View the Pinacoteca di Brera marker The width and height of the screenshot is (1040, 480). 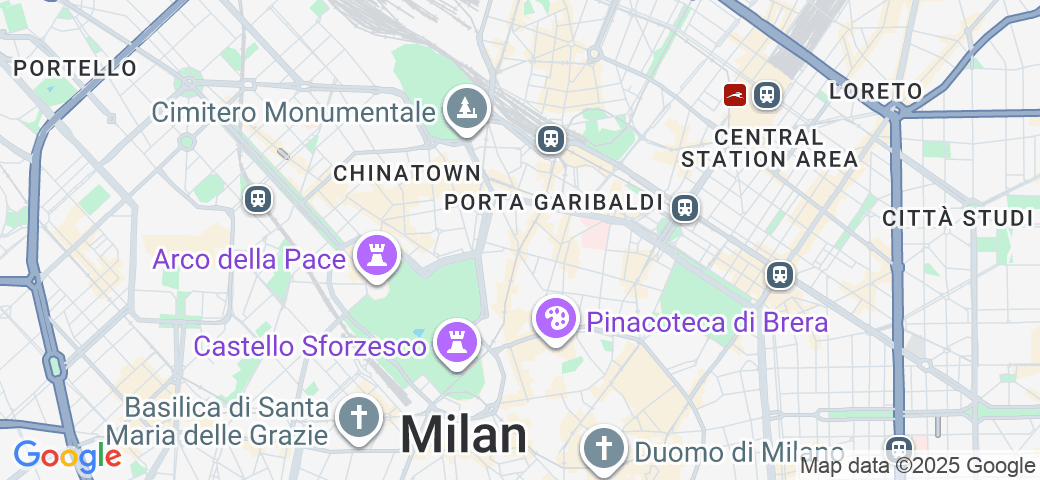coord(555,320)
